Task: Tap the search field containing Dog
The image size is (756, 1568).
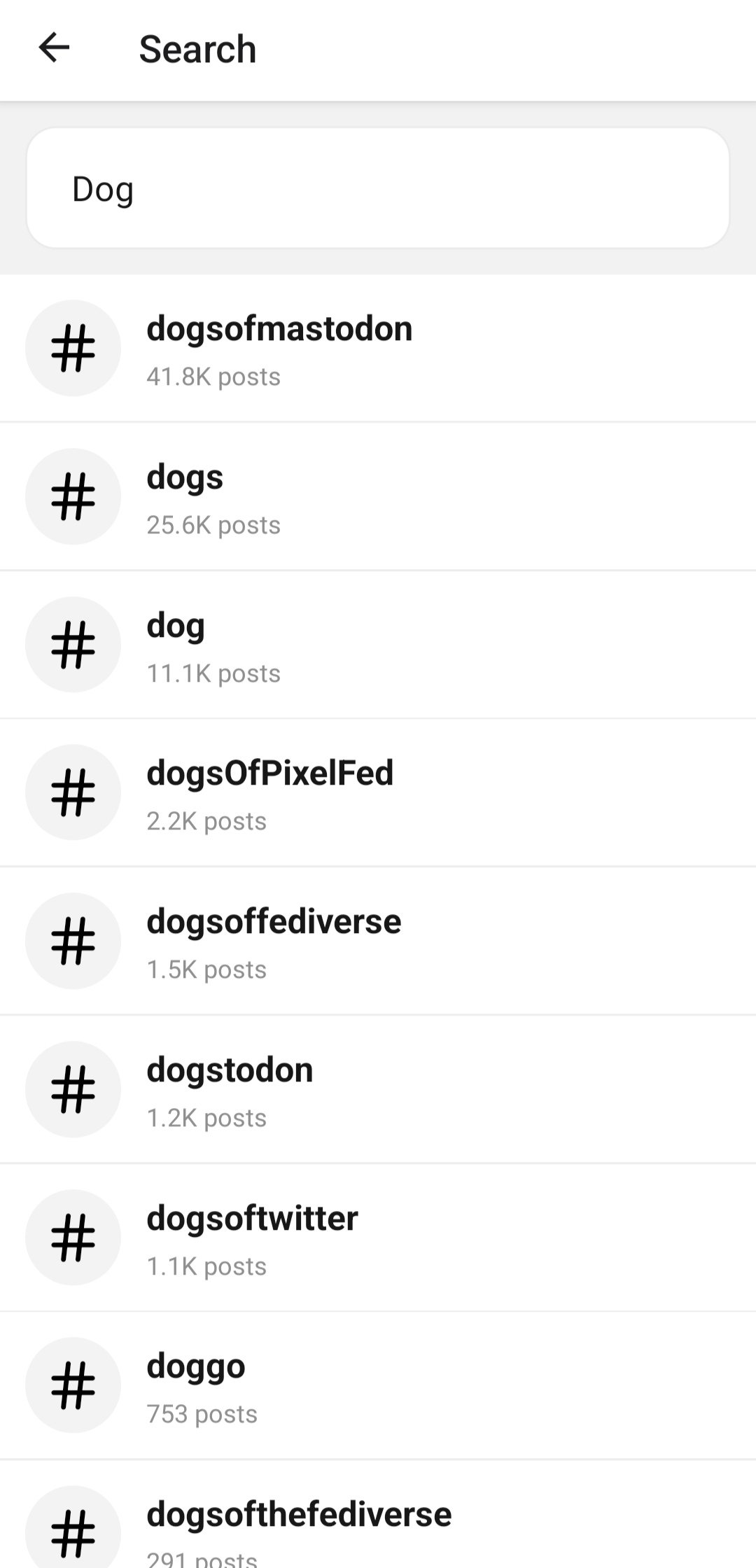Action: coord(378,188)
